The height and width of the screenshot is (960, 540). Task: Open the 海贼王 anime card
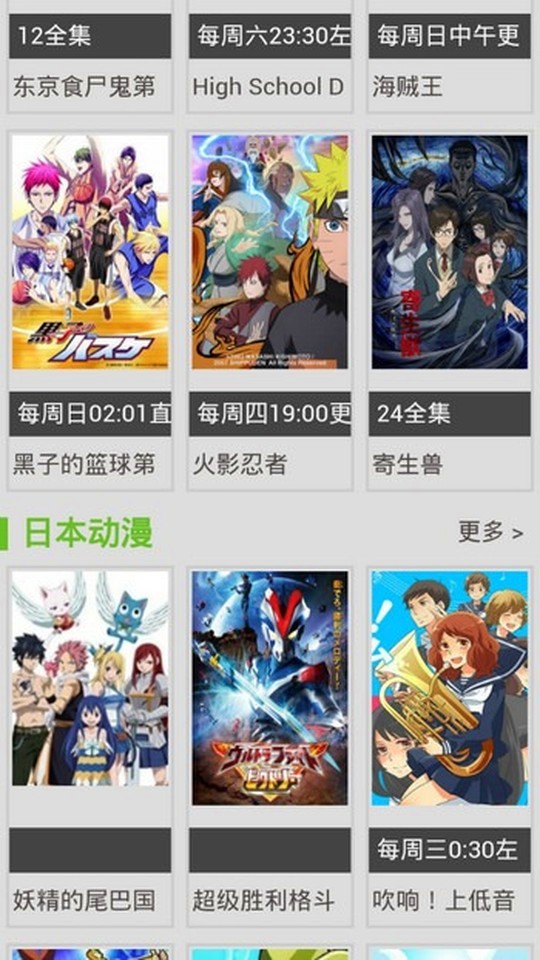pos(449,56)
